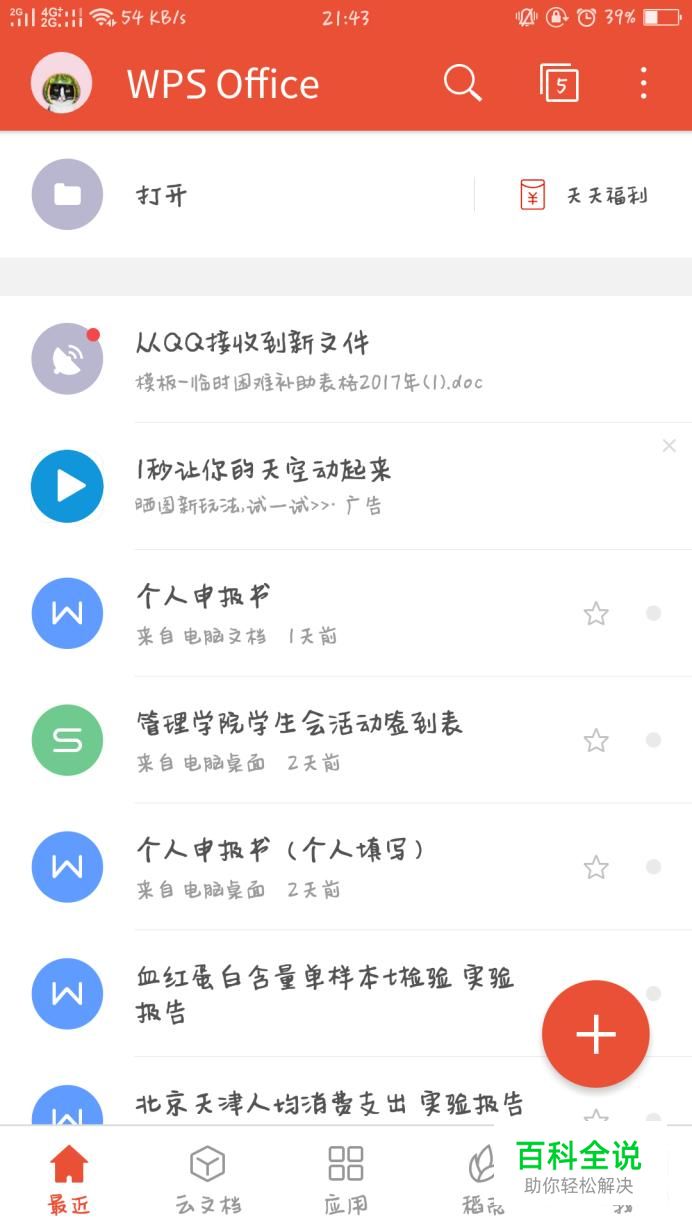Tap the profile avatar
The height and width of the screenshot is (1230, 692).
pyautogui.click(x=62, y=83)
